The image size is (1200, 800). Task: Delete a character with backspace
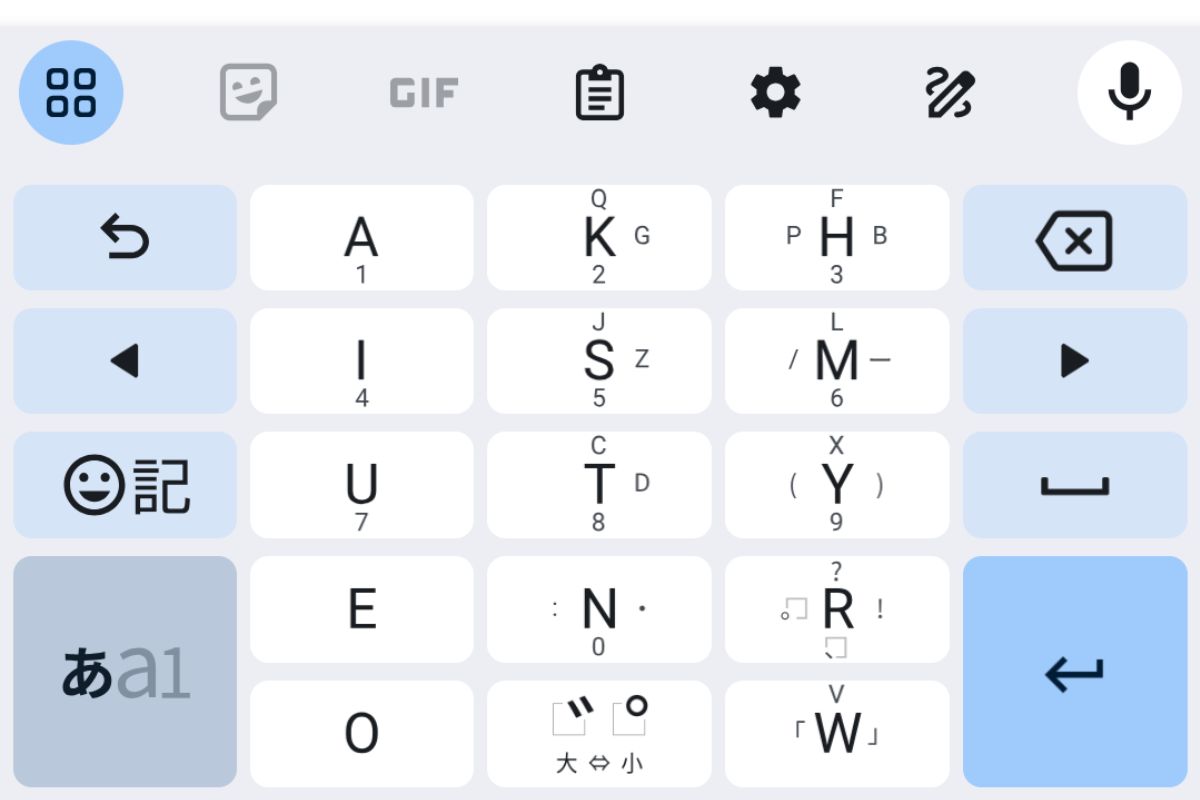tap(1074, 240)
